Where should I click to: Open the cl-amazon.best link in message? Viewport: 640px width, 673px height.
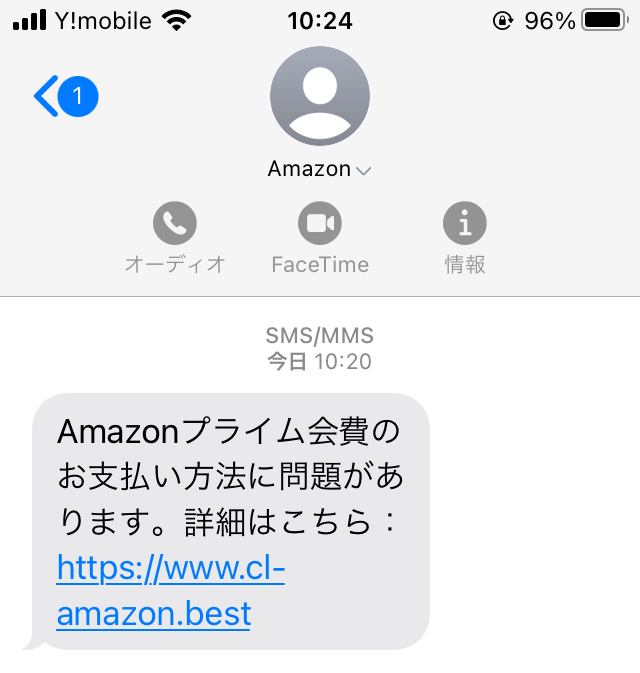point(170,590)
